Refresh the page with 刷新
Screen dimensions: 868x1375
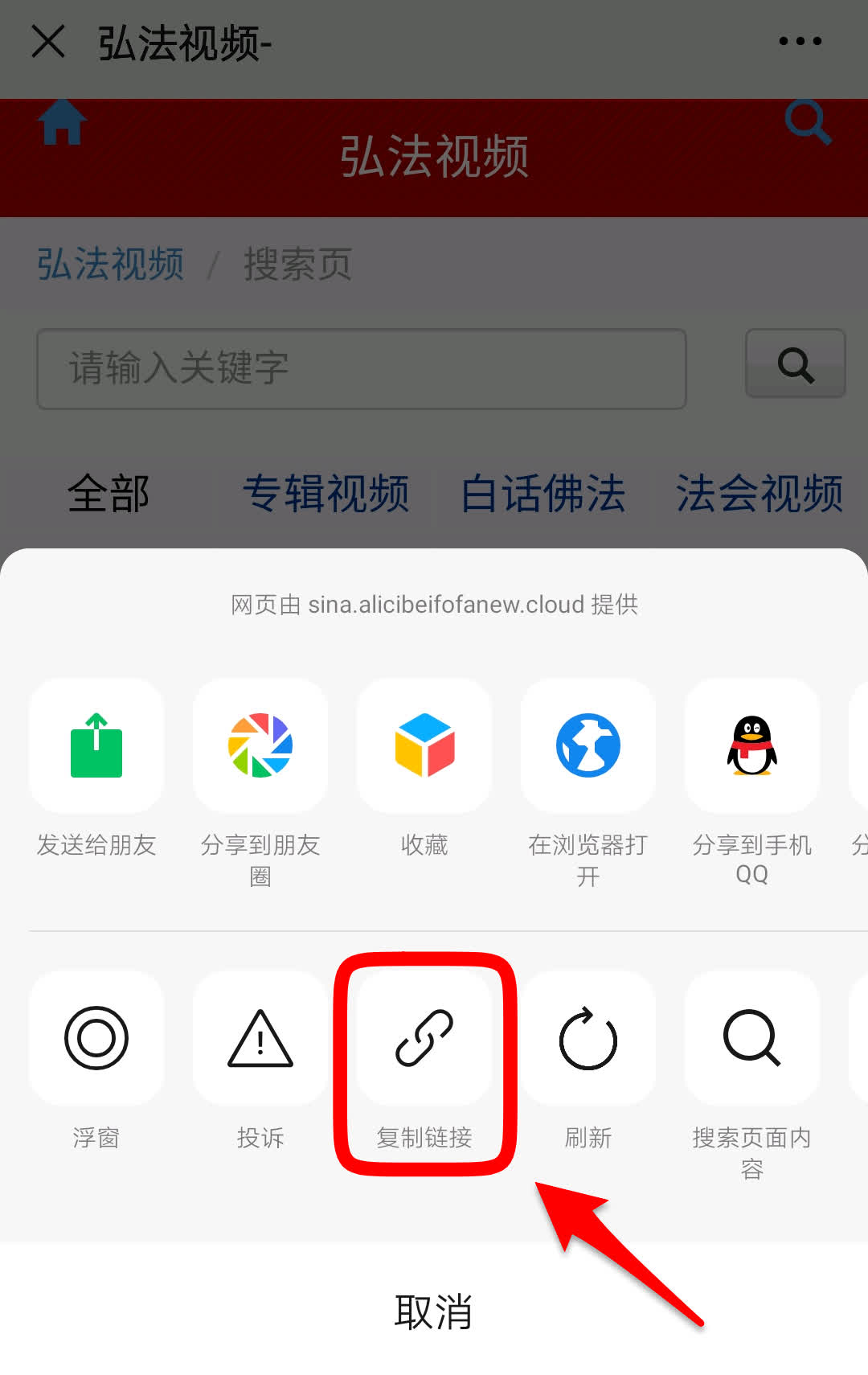pyautogui.click(x=588, y=1038)
